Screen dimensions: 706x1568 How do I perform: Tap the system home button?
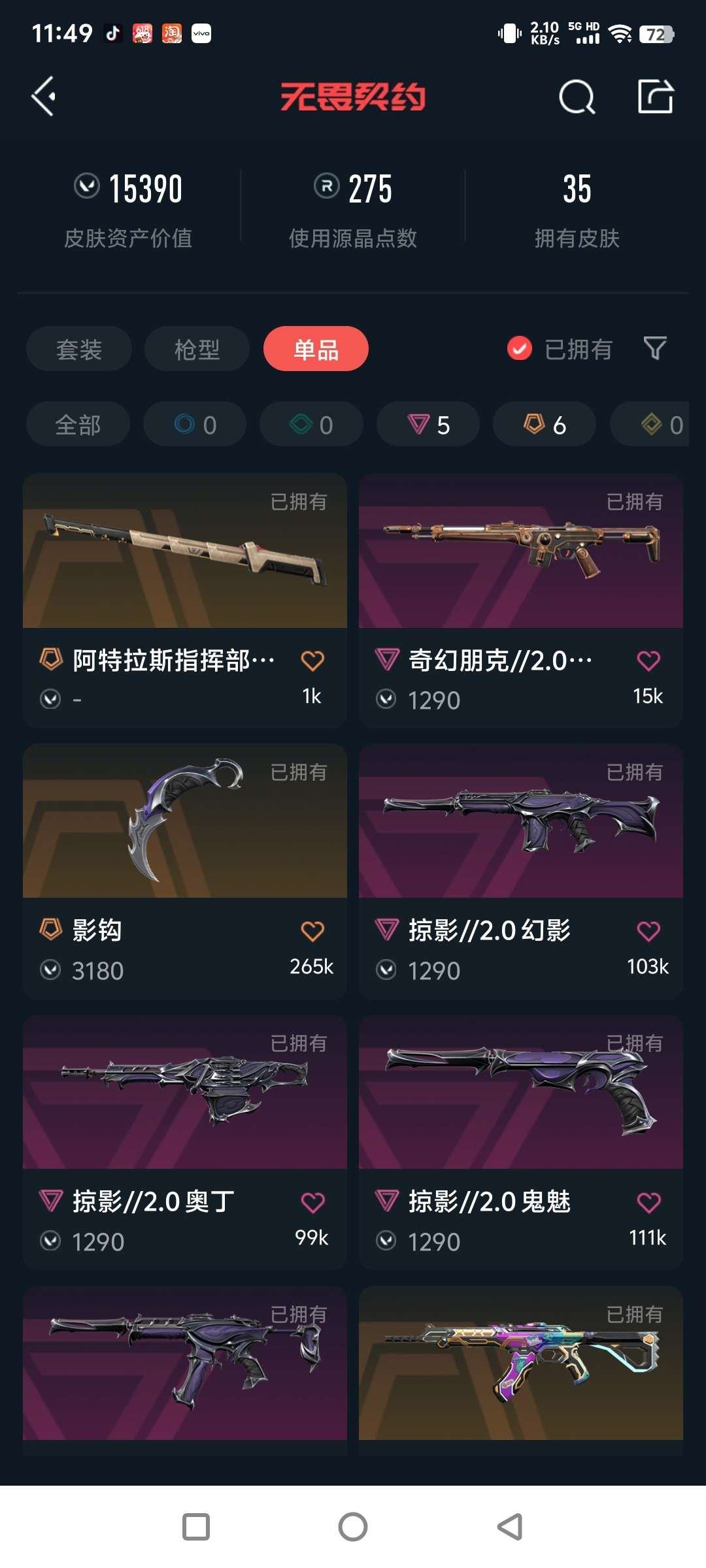[x=353, y=1527]
